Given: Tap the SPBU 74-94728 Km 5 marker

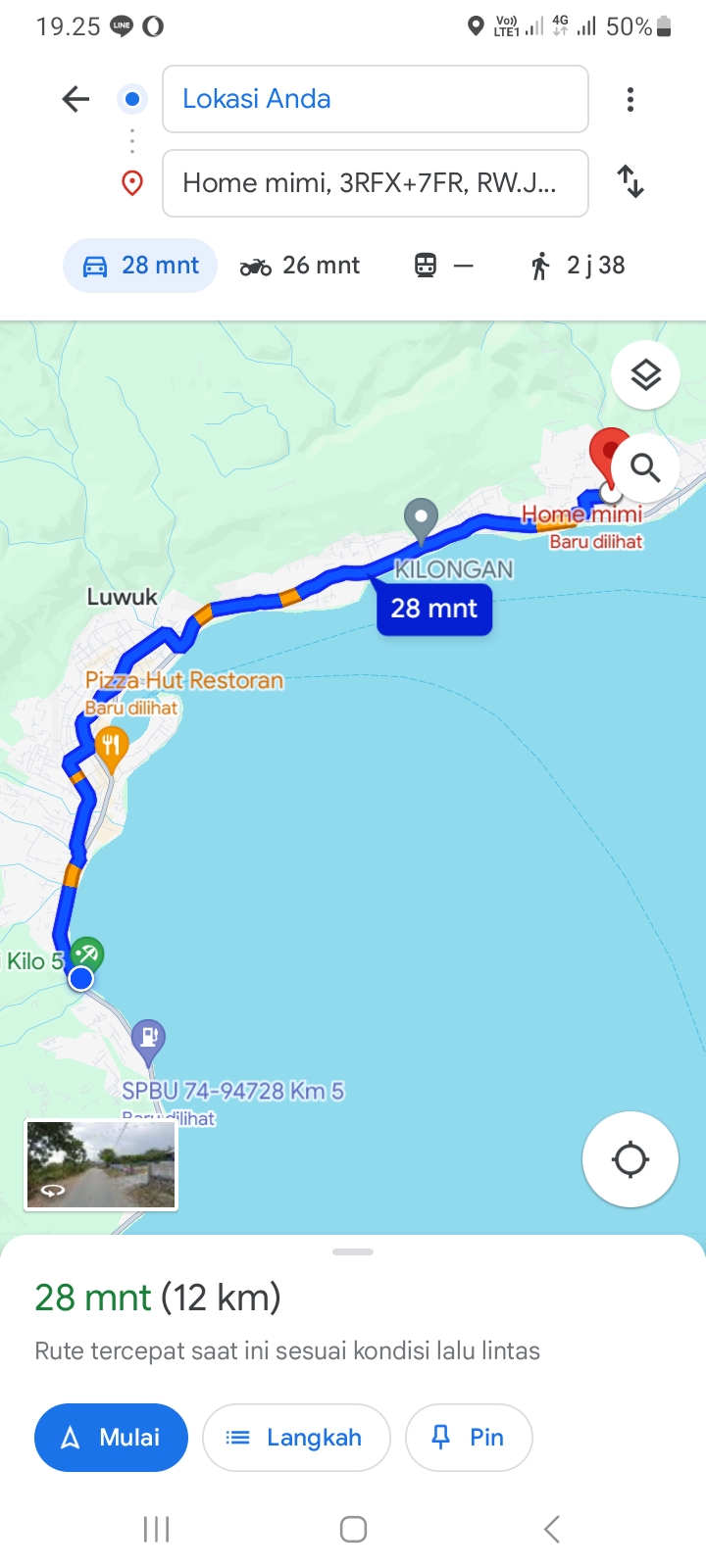Looking at the screenshot, I should (148, 1042).
